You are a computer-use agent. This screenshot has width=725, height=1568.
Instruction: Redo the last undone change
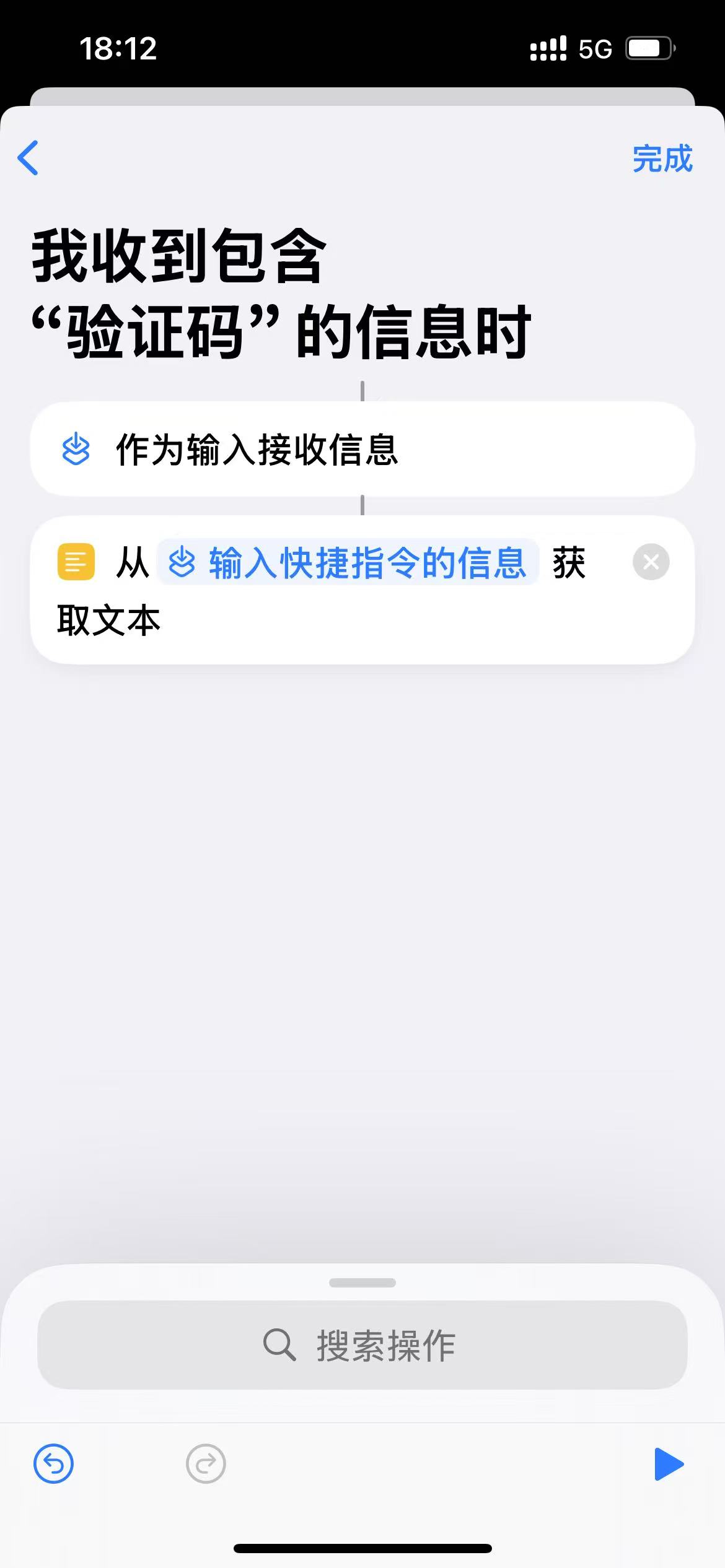click(x=206, y=1464)
